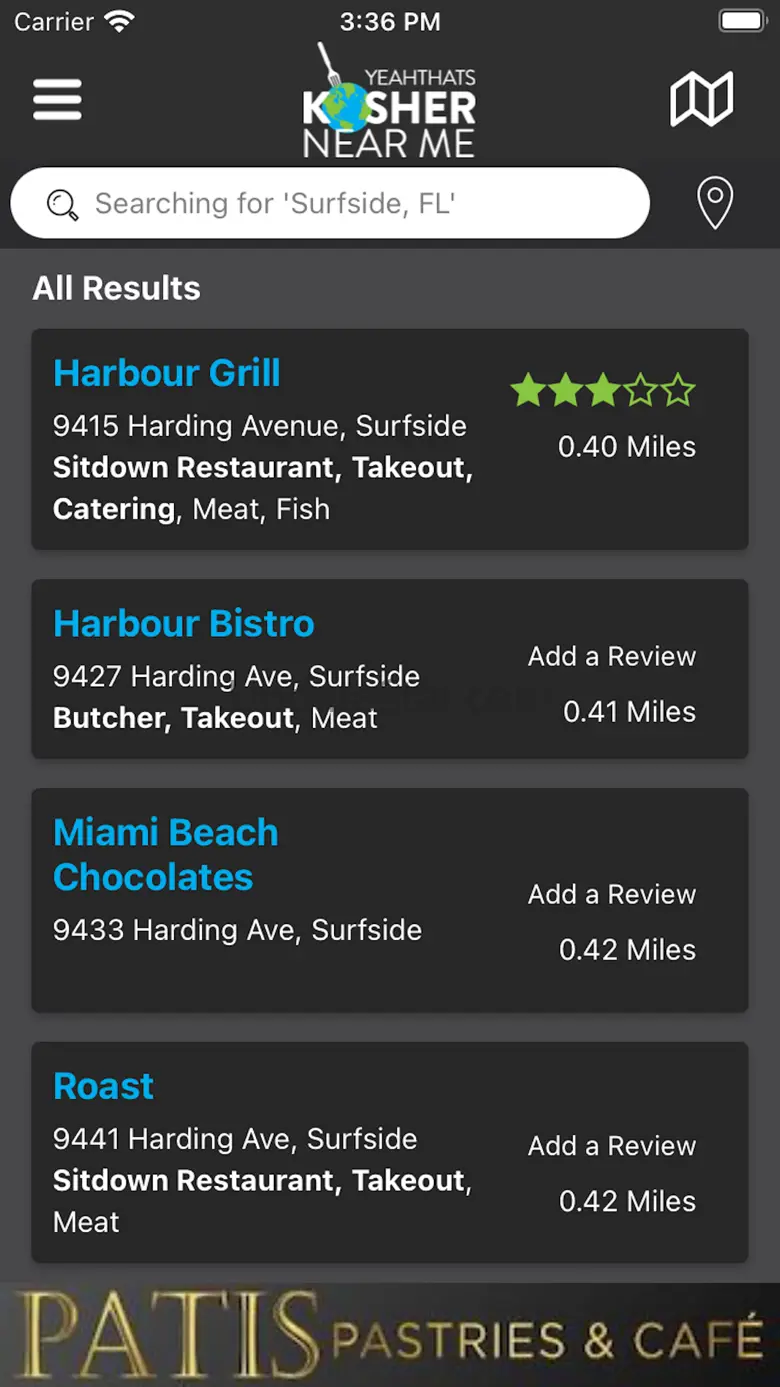Image resolution: width=780 pixels, height=1387 pixels.
Task: Open Harbour Grill listing
Action: (167, 374)
